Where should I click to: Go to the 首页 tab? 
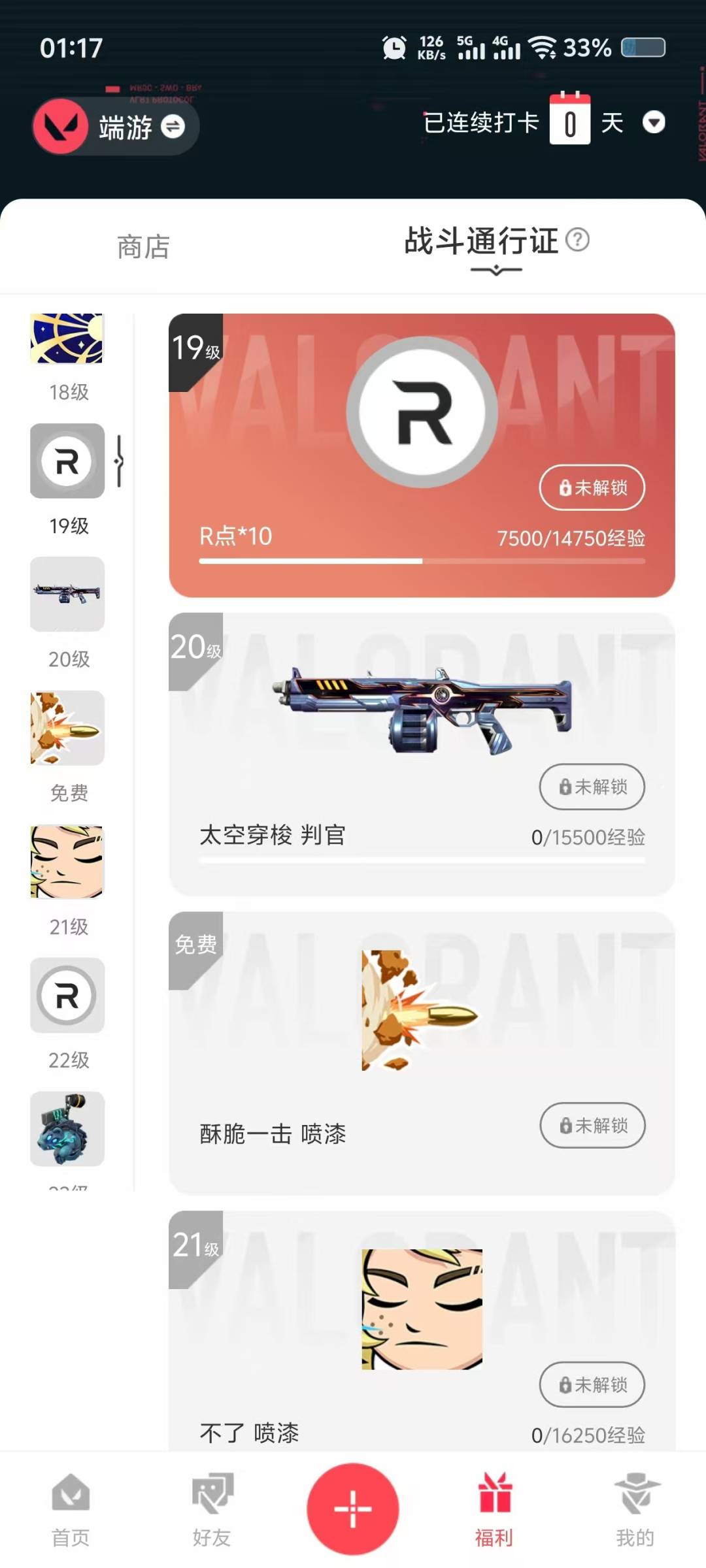[x=71, y=1509]
